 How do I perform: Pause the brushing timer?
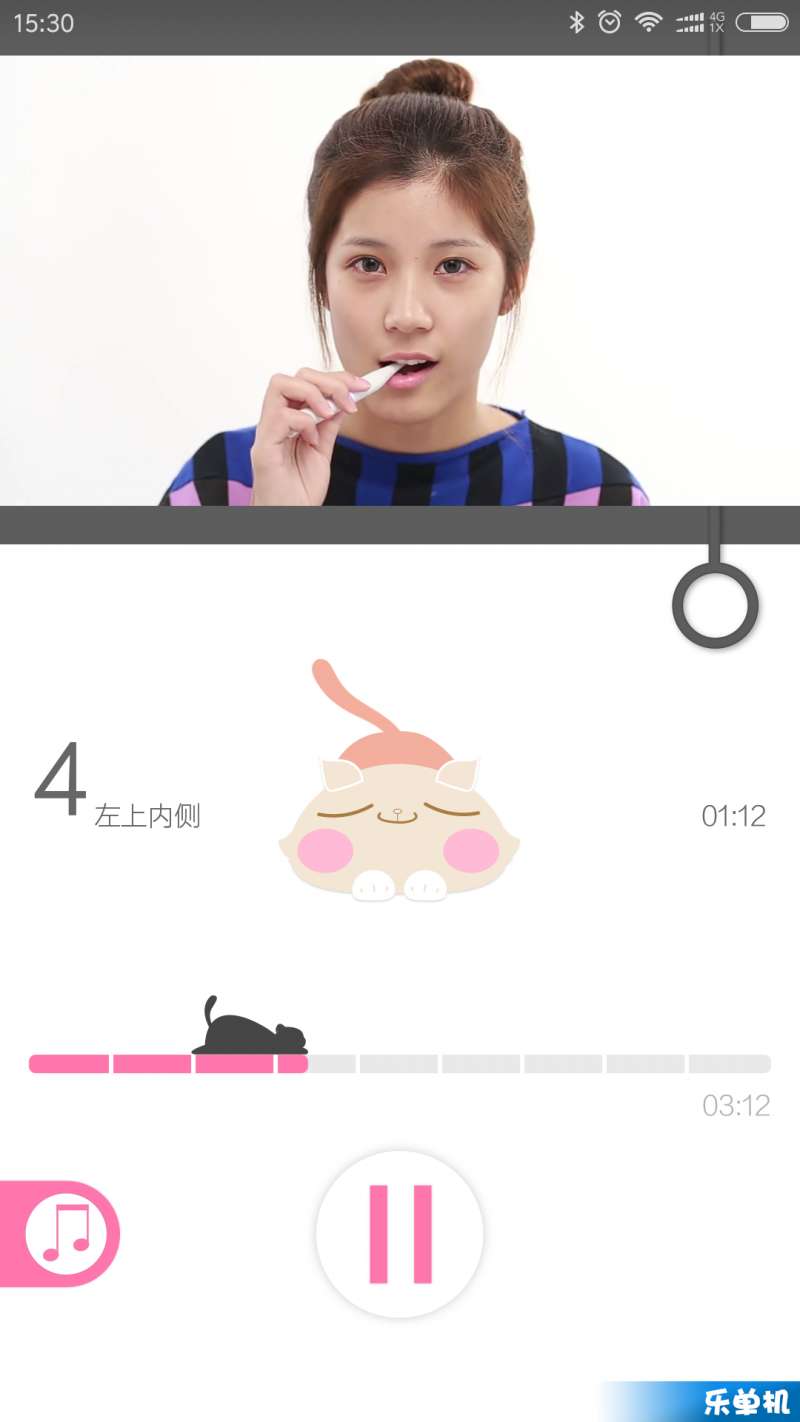(x=400, y=1234)
